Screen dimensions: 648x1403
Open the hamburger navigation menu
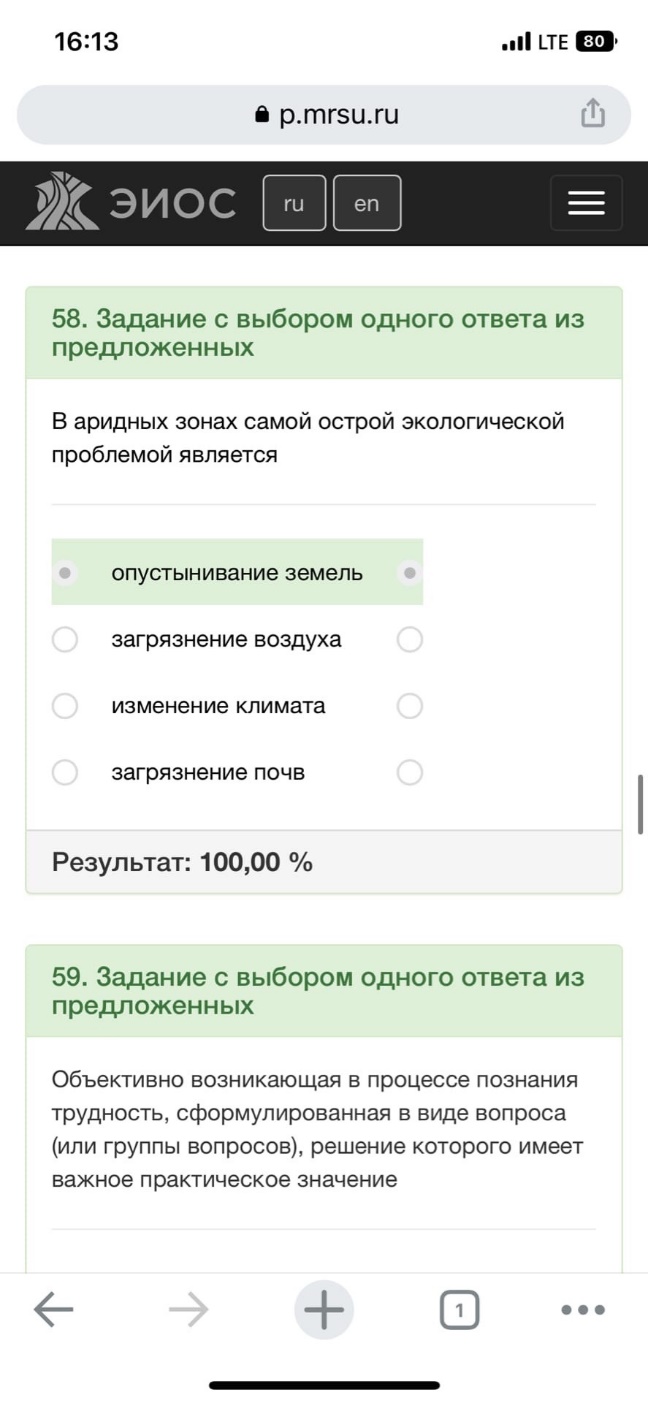point(586,203)
